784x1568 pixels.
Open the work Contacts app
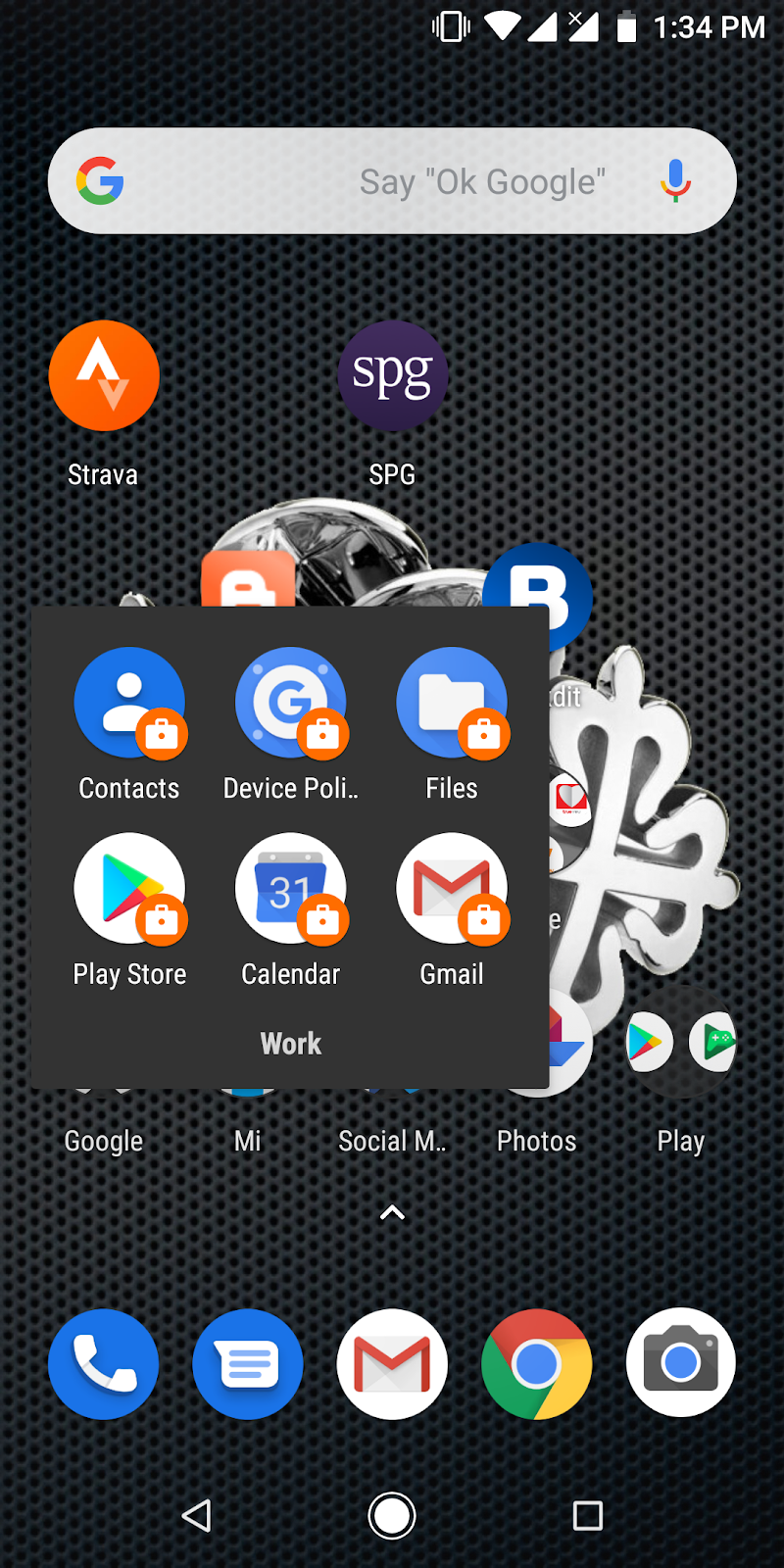tap(129, 704)
